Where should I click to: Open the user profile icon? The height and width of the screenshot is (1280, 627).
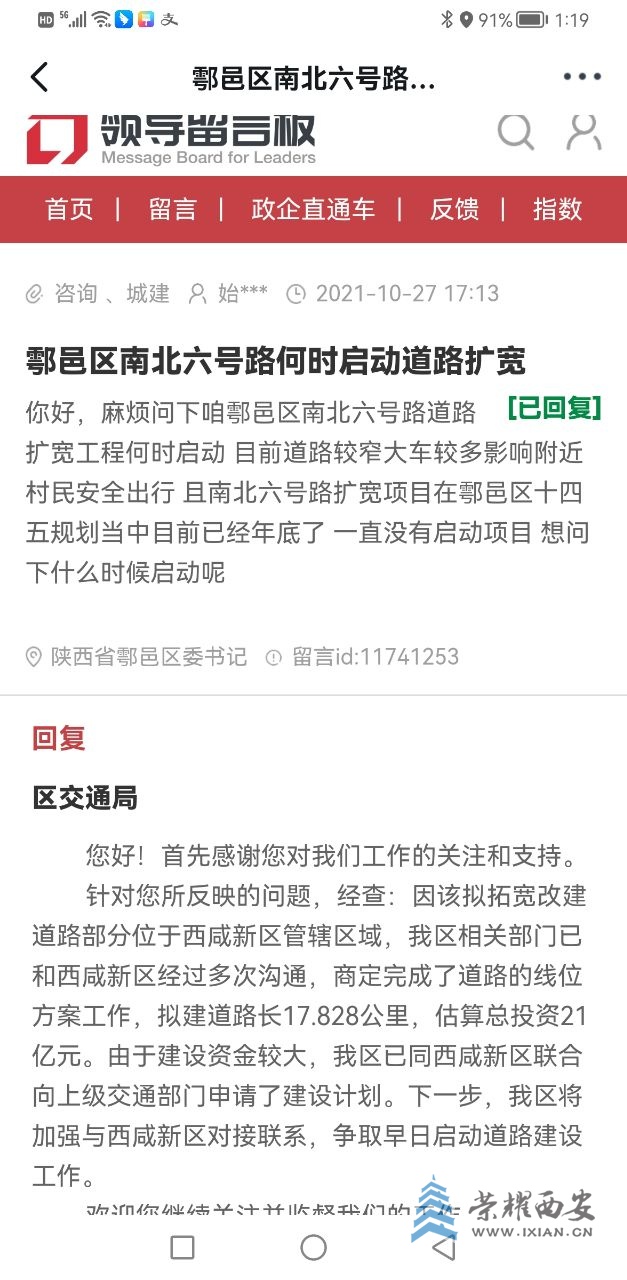(x=584, y=133)
